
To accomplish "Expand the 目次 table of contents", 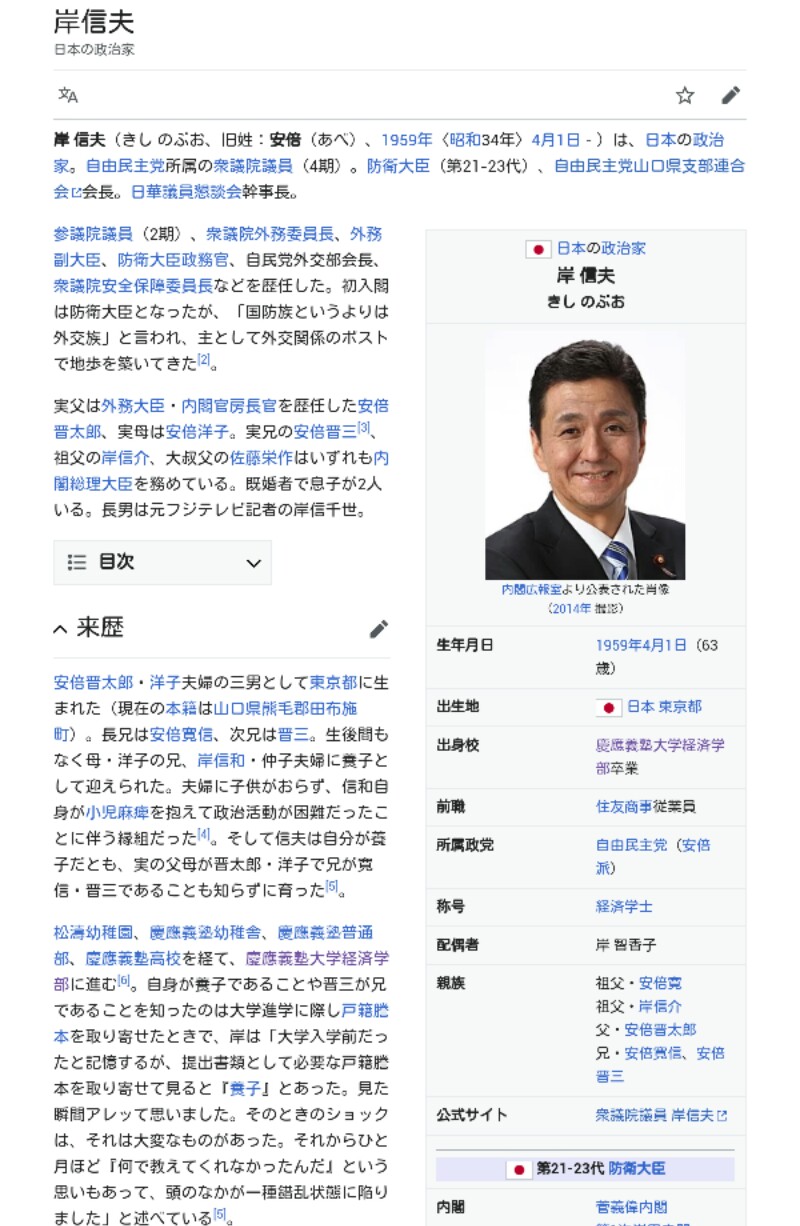I will 163,563.
